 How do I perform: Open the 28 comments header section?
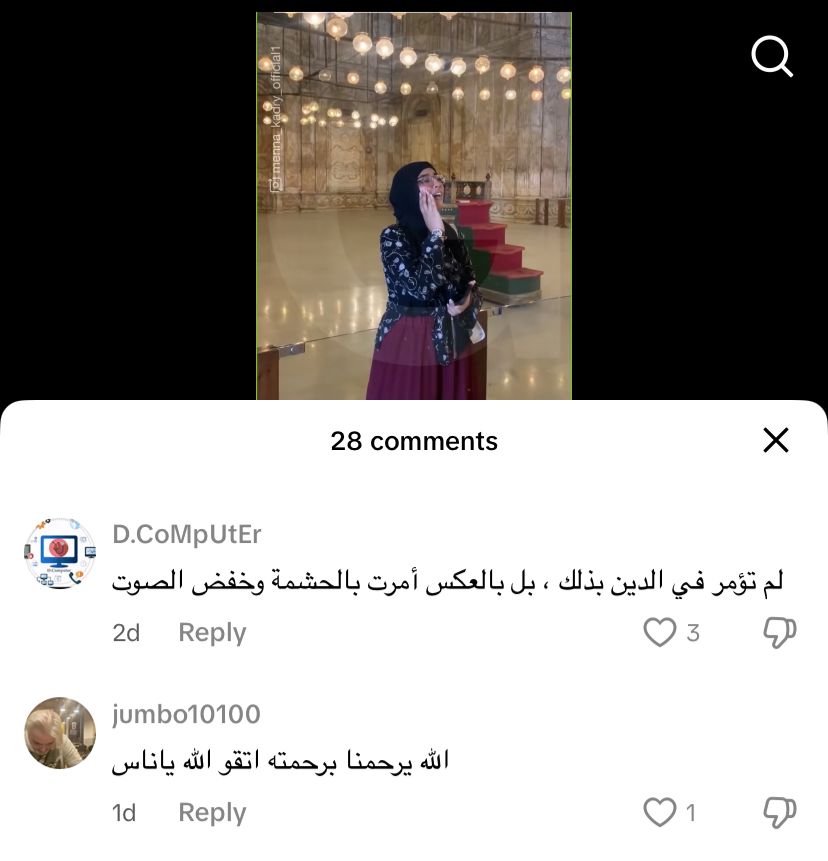pos(414,440)
